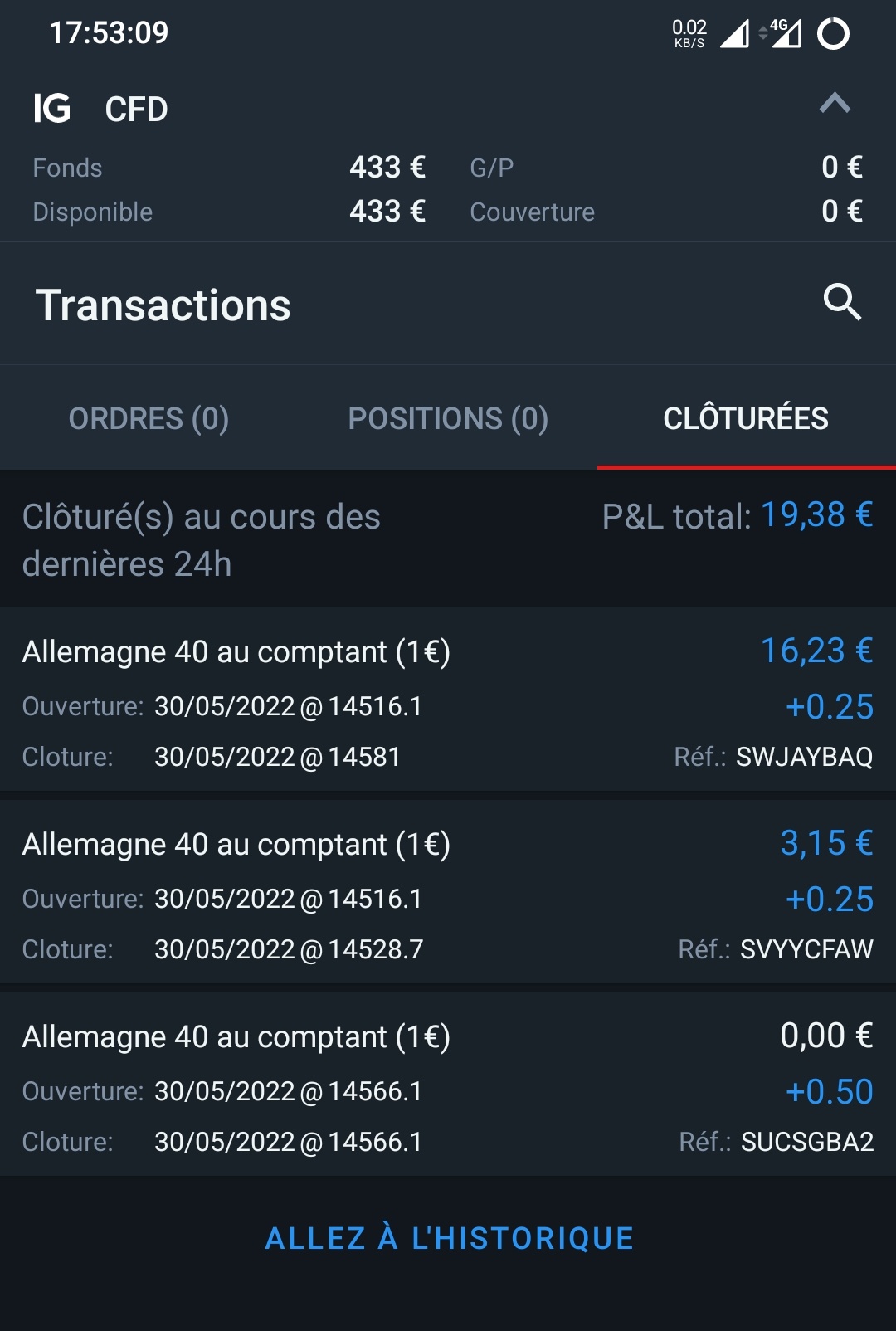Open closed trade ref SUCSGBA2
The image size is (896, 1331).
tap(448, 1087)
